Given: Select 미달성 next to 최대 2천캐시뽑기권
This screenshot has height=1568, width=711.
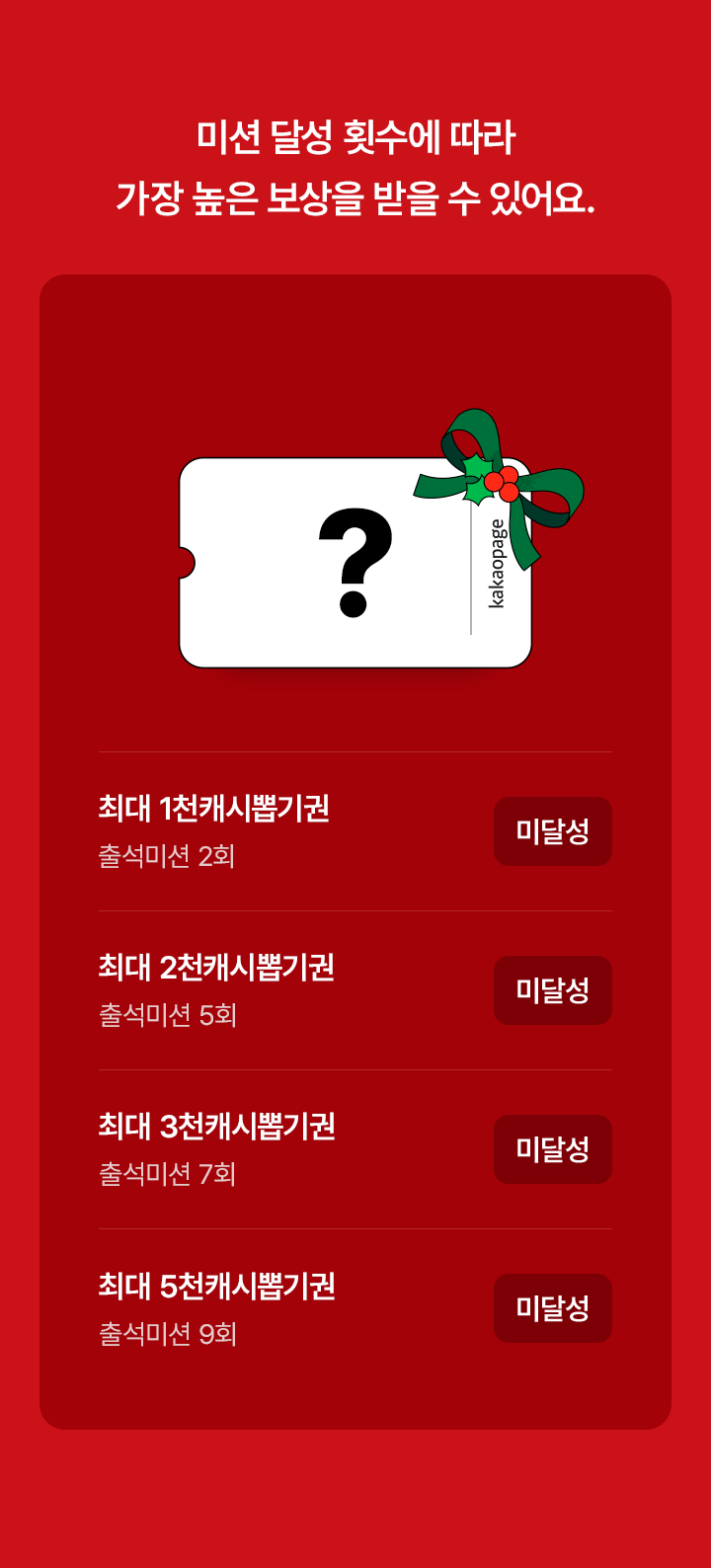Looking at the screenshot, I should click(x=552, y=990).
